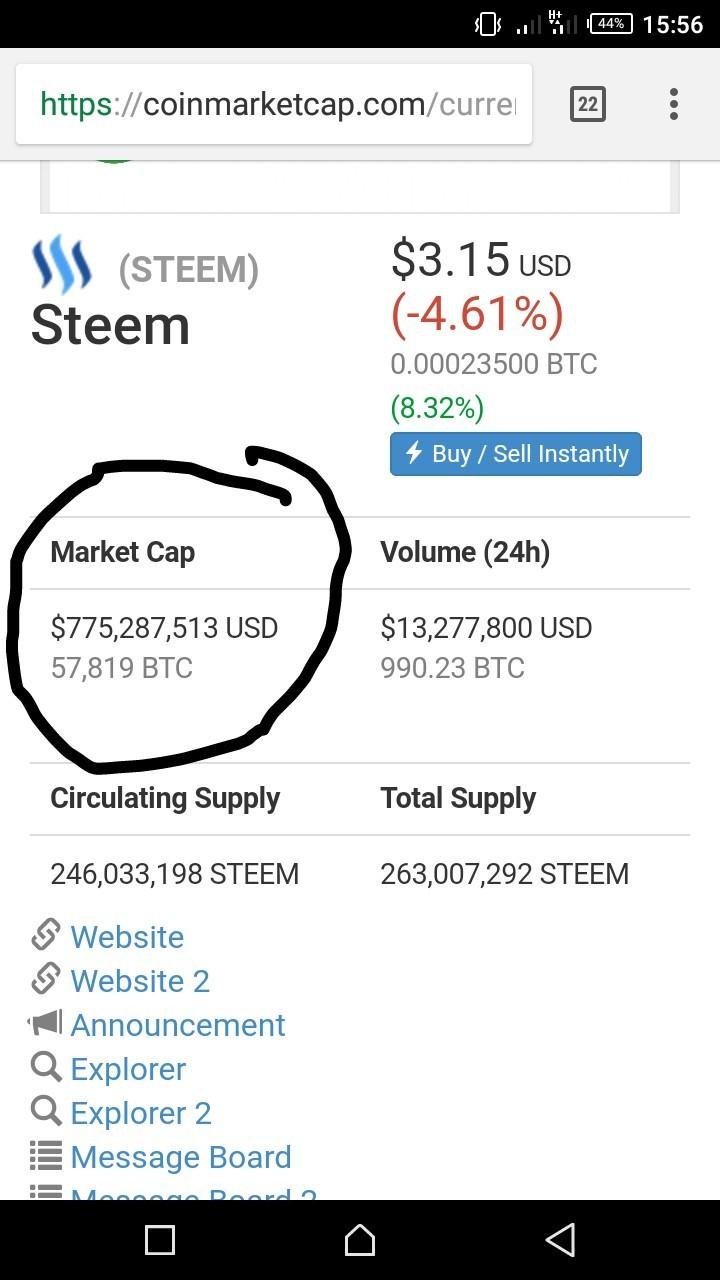The width and height of the screenshot is (720, 1280).
Task: Tap the Buy / Sell Instantly button
Action: pos(515,454)
